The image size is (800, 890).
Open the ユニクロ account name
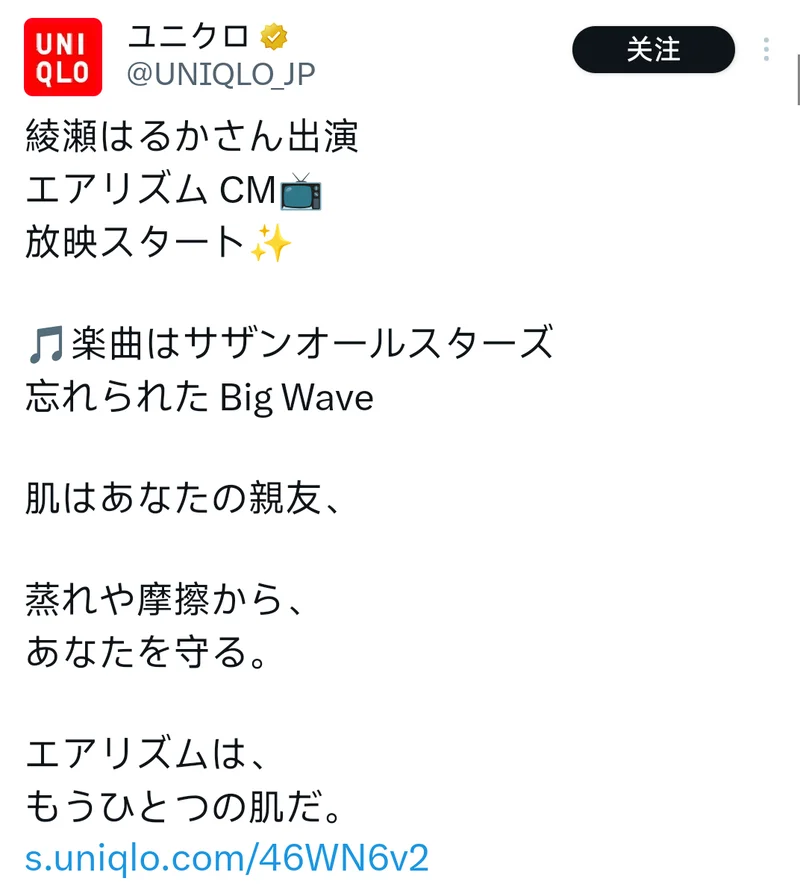click(188, 36)
